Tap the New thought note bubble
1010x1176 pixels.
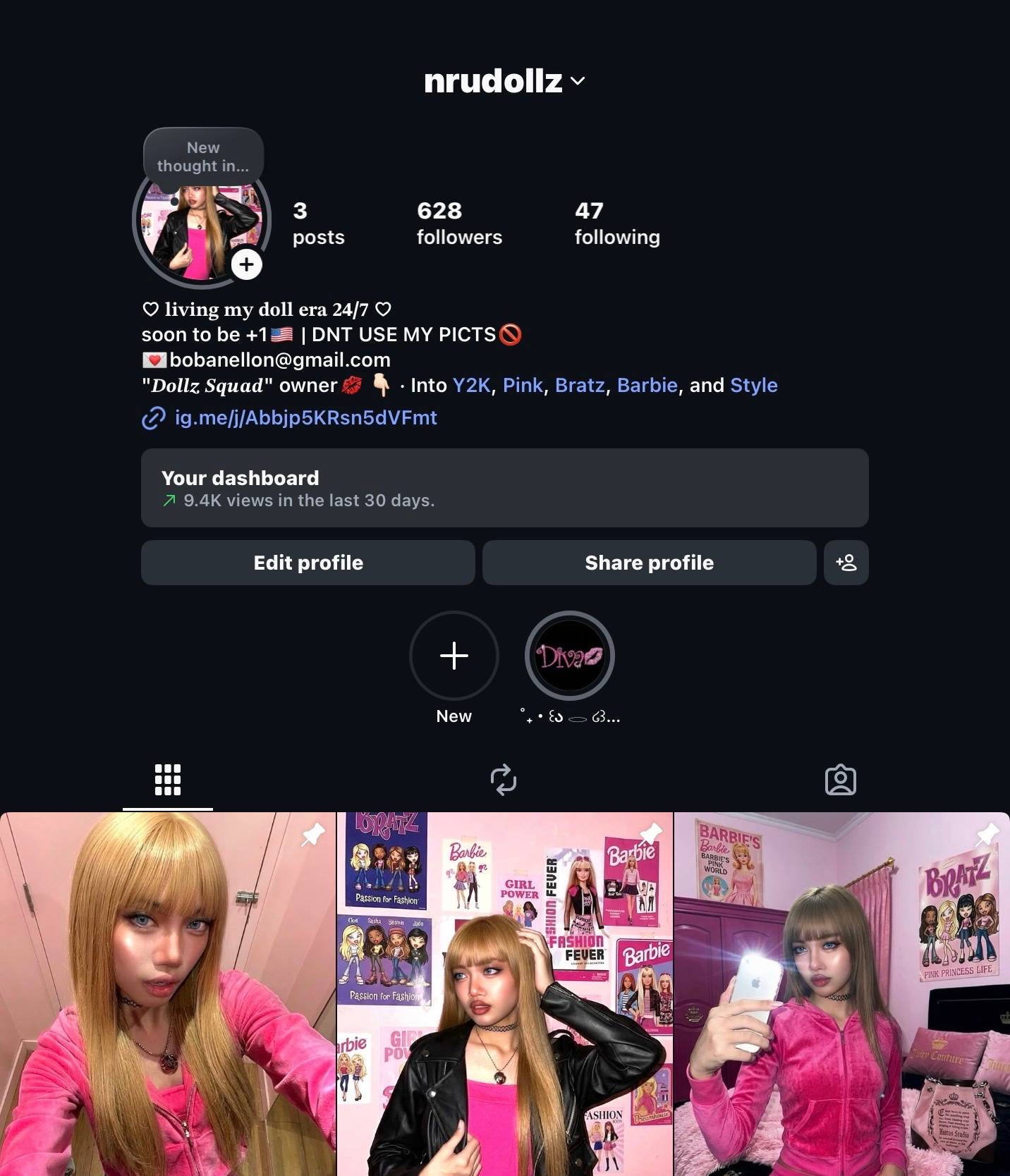(x=203, y=157)
